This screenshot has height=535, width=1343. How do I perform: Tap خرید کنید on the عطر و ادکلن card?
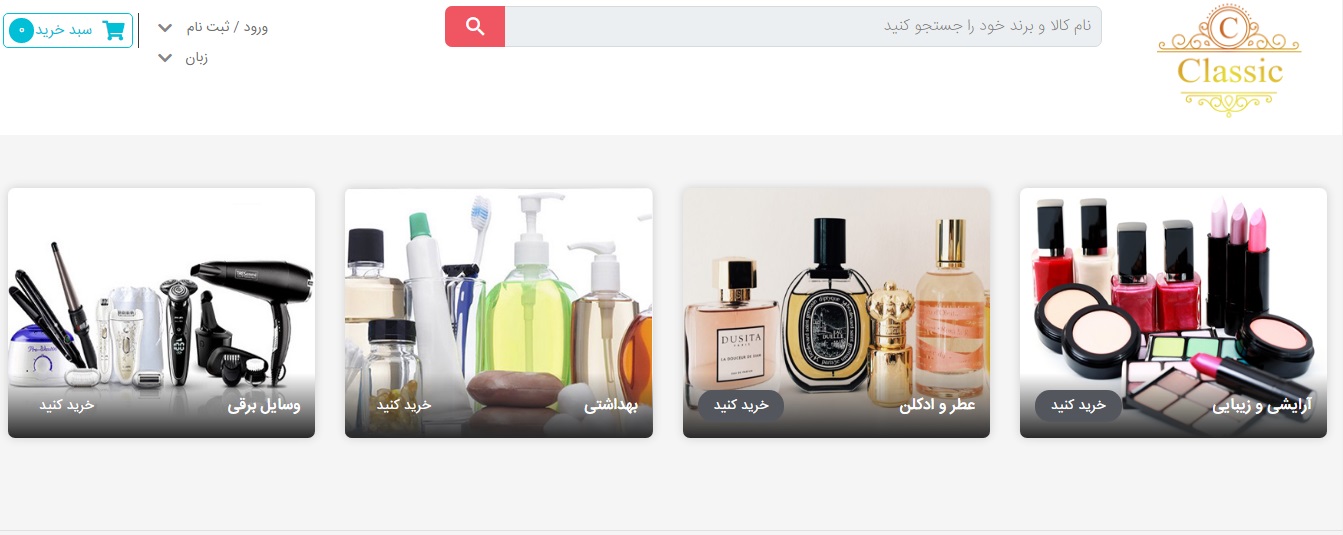(x=740, y=405)
